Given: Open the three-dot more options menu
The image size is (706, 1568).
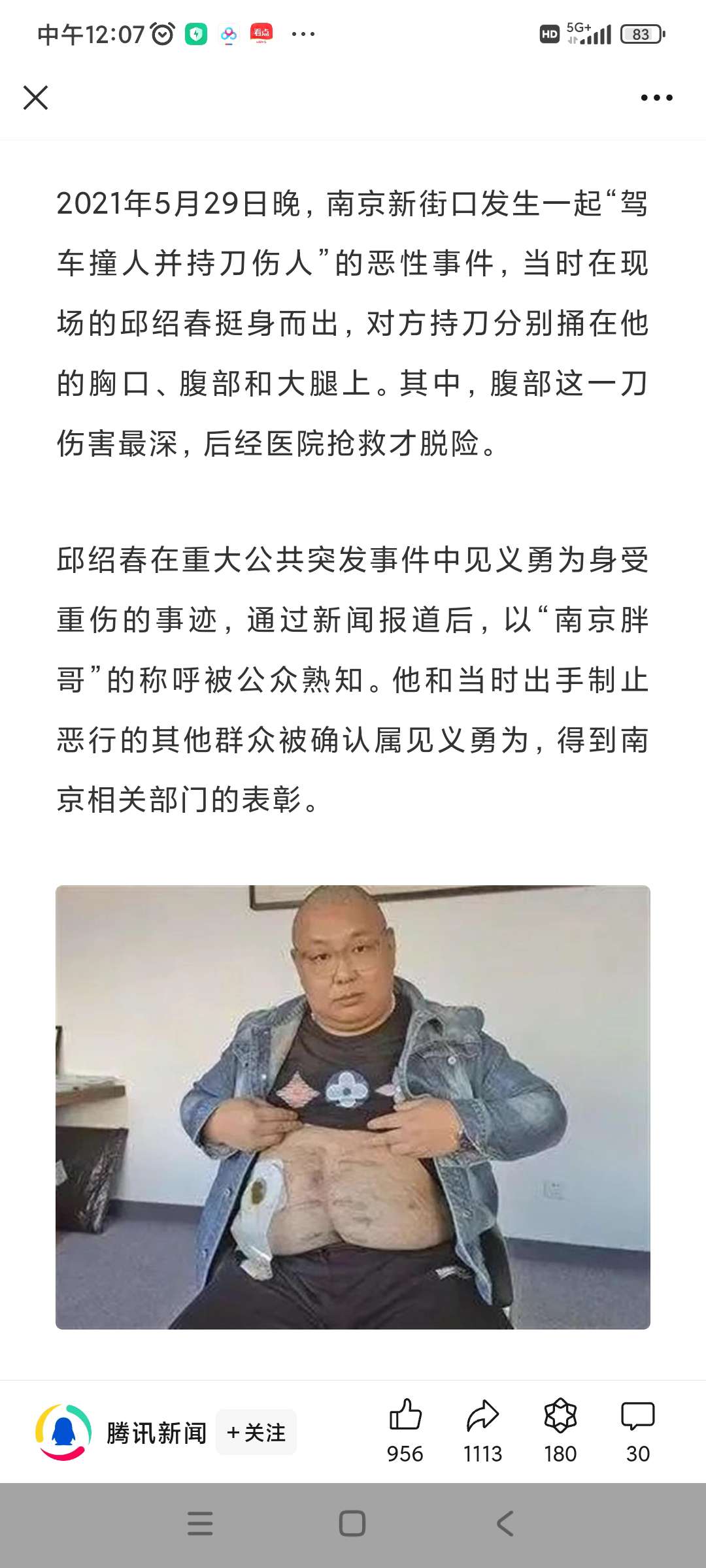Looking at the screenshot, I should [x=656, y=98].
